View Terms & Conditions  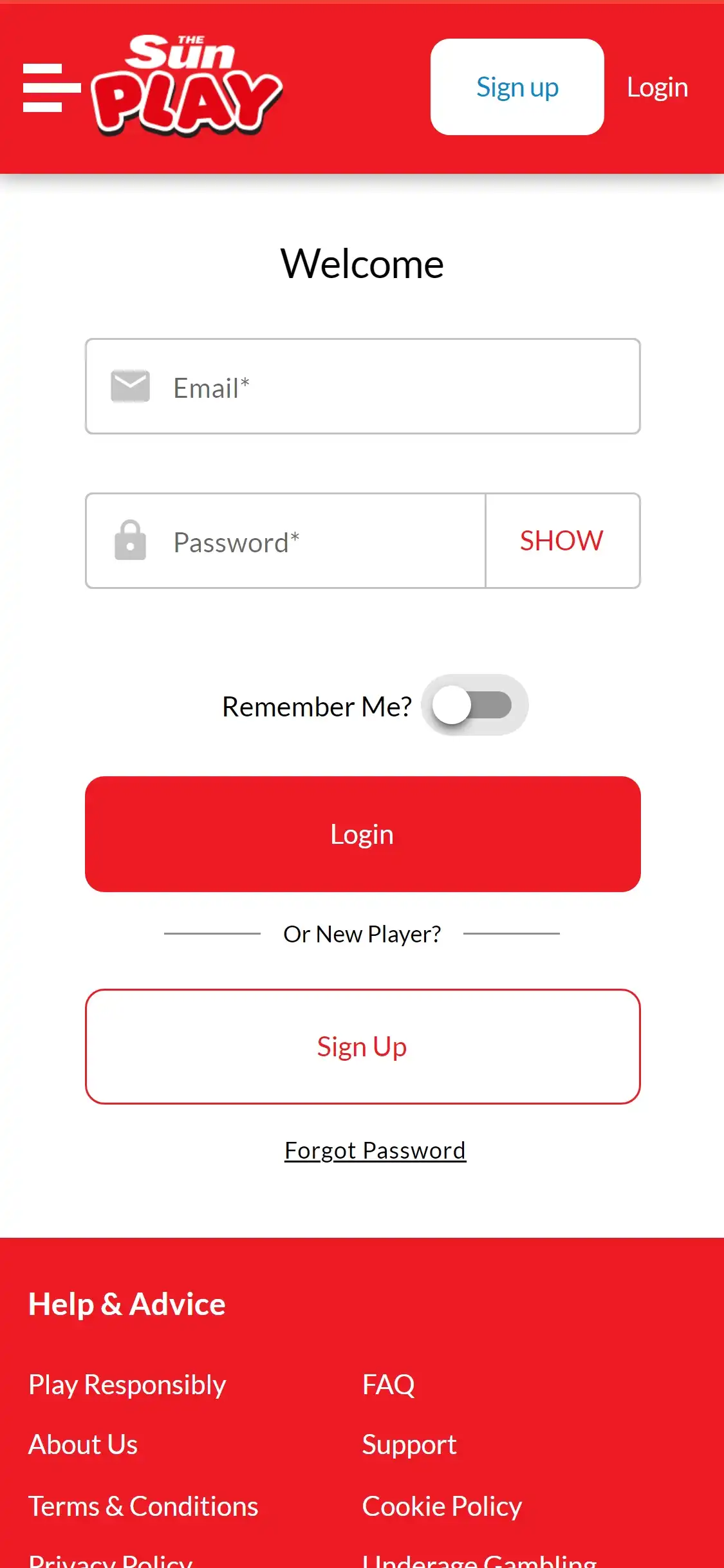click(x=143, y=1506)
